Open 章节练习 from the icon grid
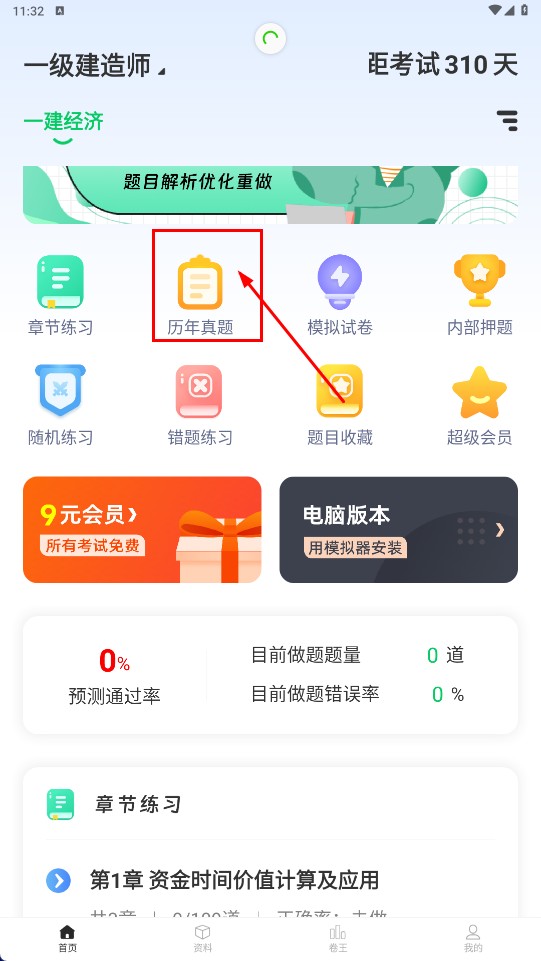This screenshot has width=541, height=961. (60, 295)
